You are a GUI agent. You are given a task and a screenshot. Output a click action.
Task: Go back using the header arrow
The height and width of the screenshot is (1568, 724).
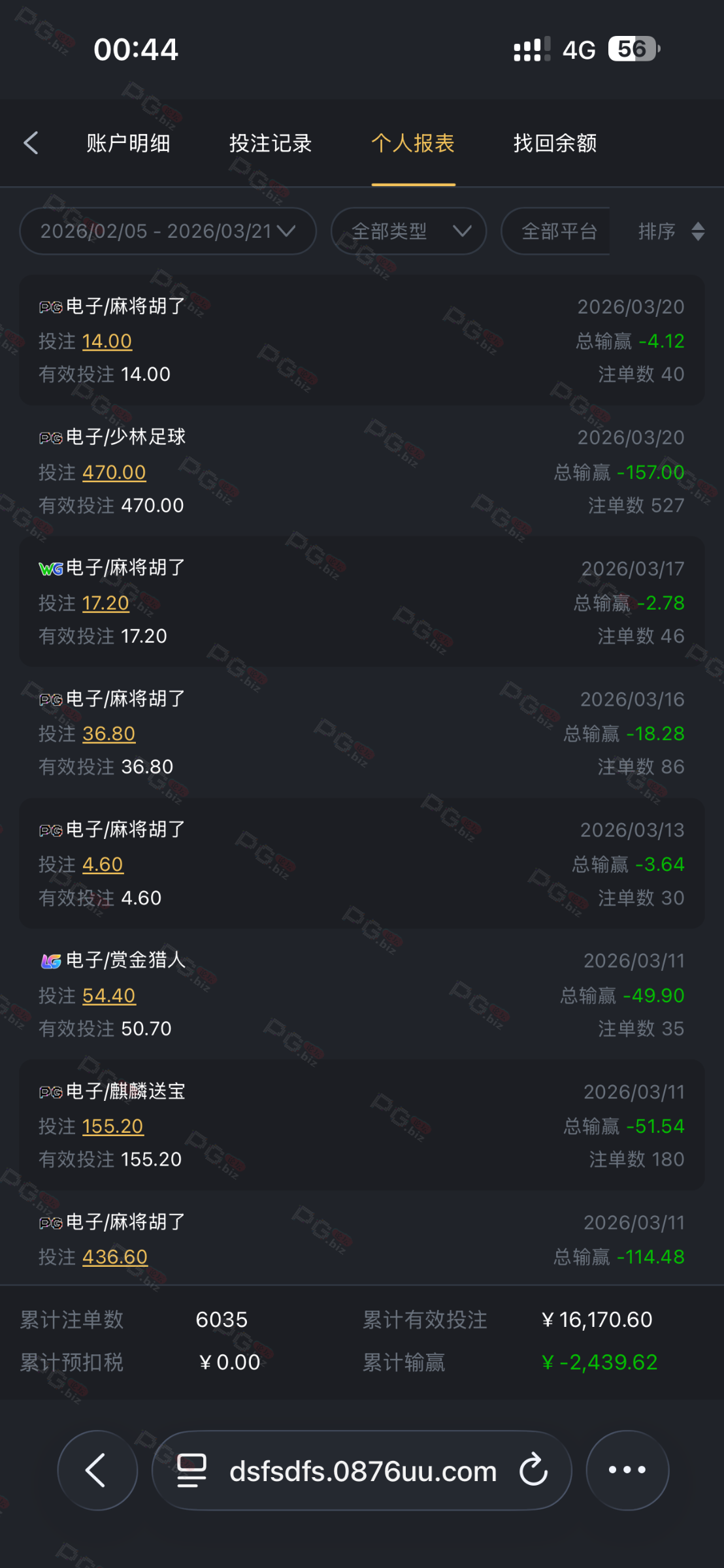(x=31, y=143)
